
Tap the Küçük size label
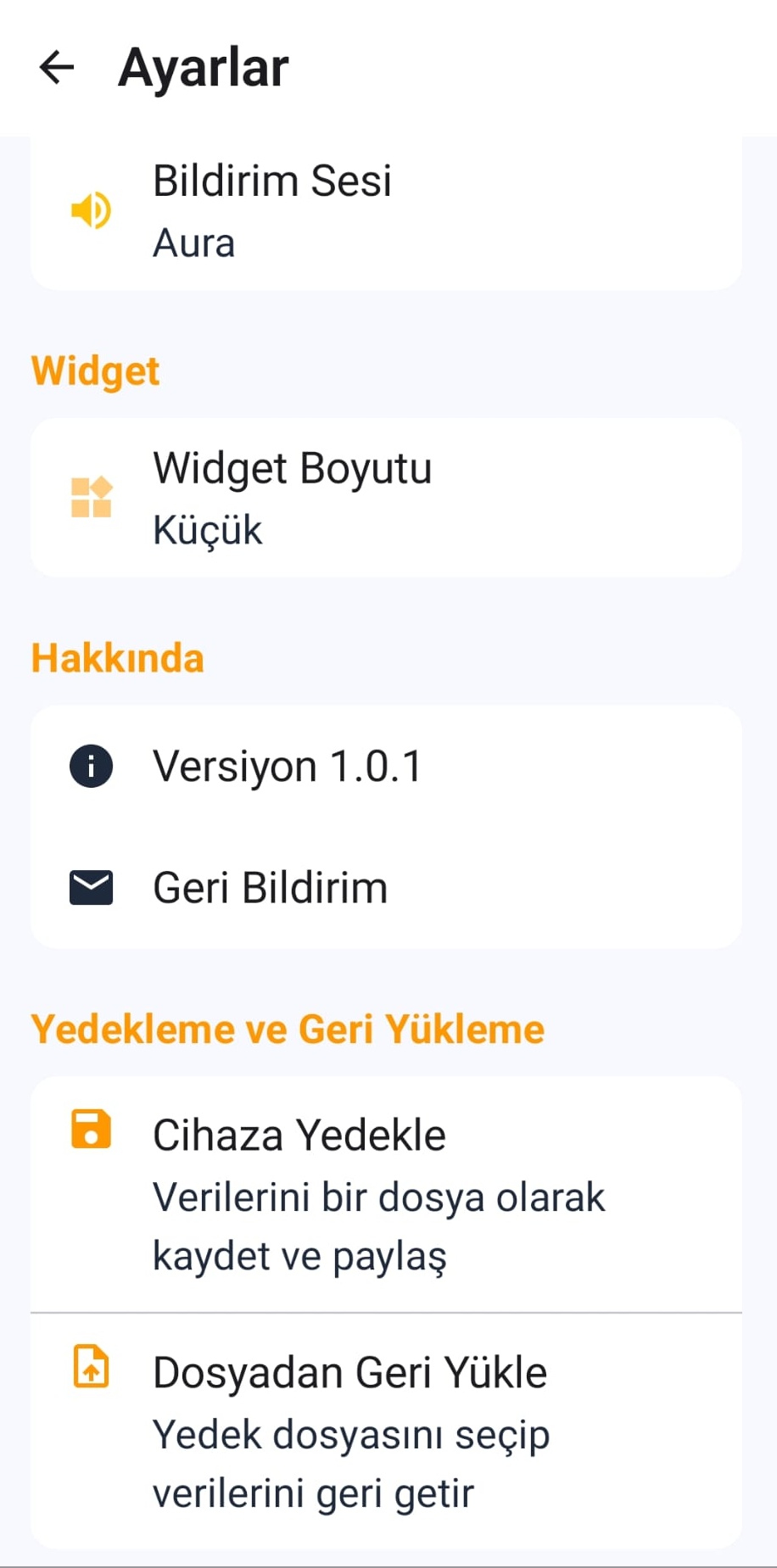(208, 530)
